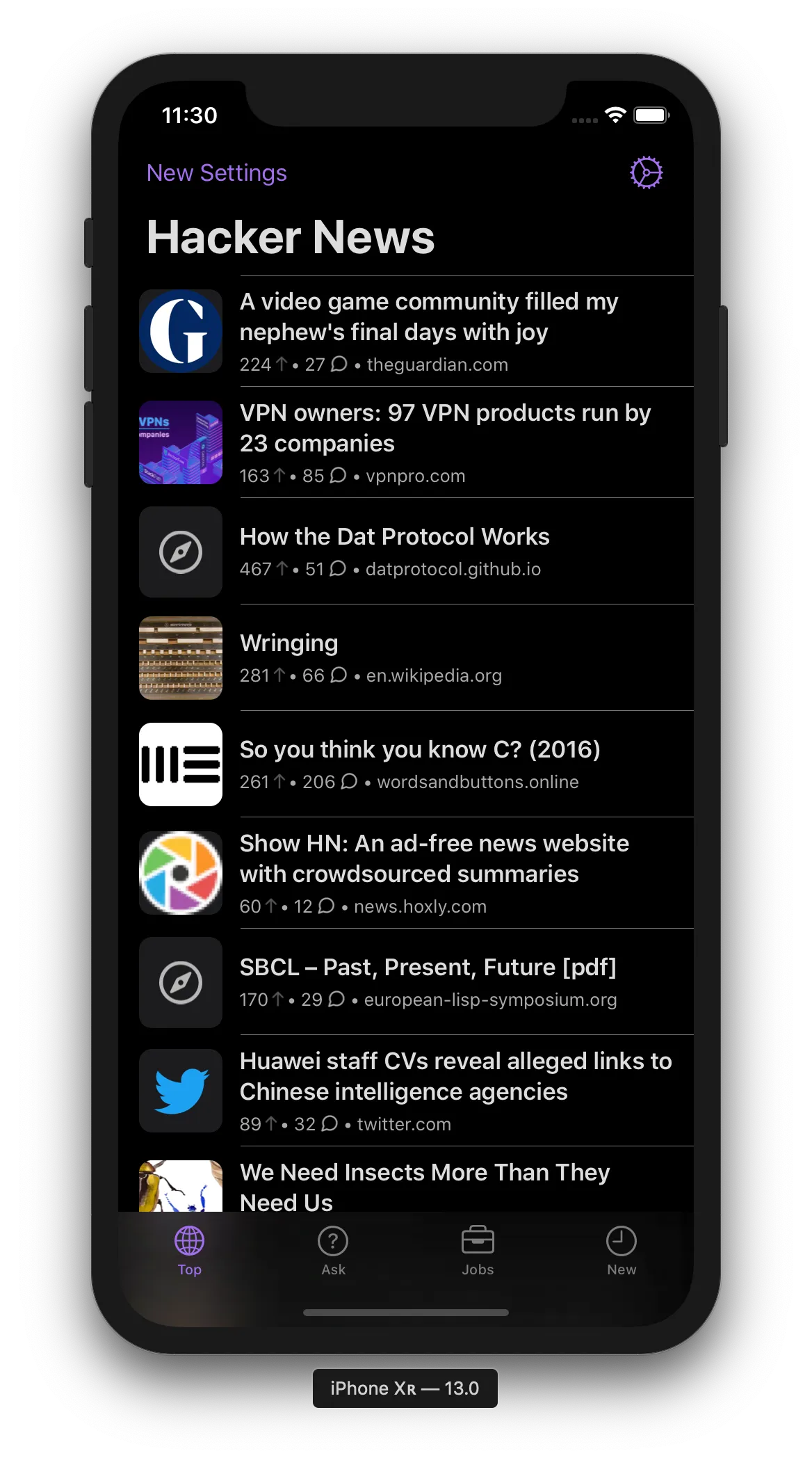The width and height of the screenshot is (812, 1458).
Task: Go to the Jobs tab
Action: pyautogui.click(x=478, y=1251)
